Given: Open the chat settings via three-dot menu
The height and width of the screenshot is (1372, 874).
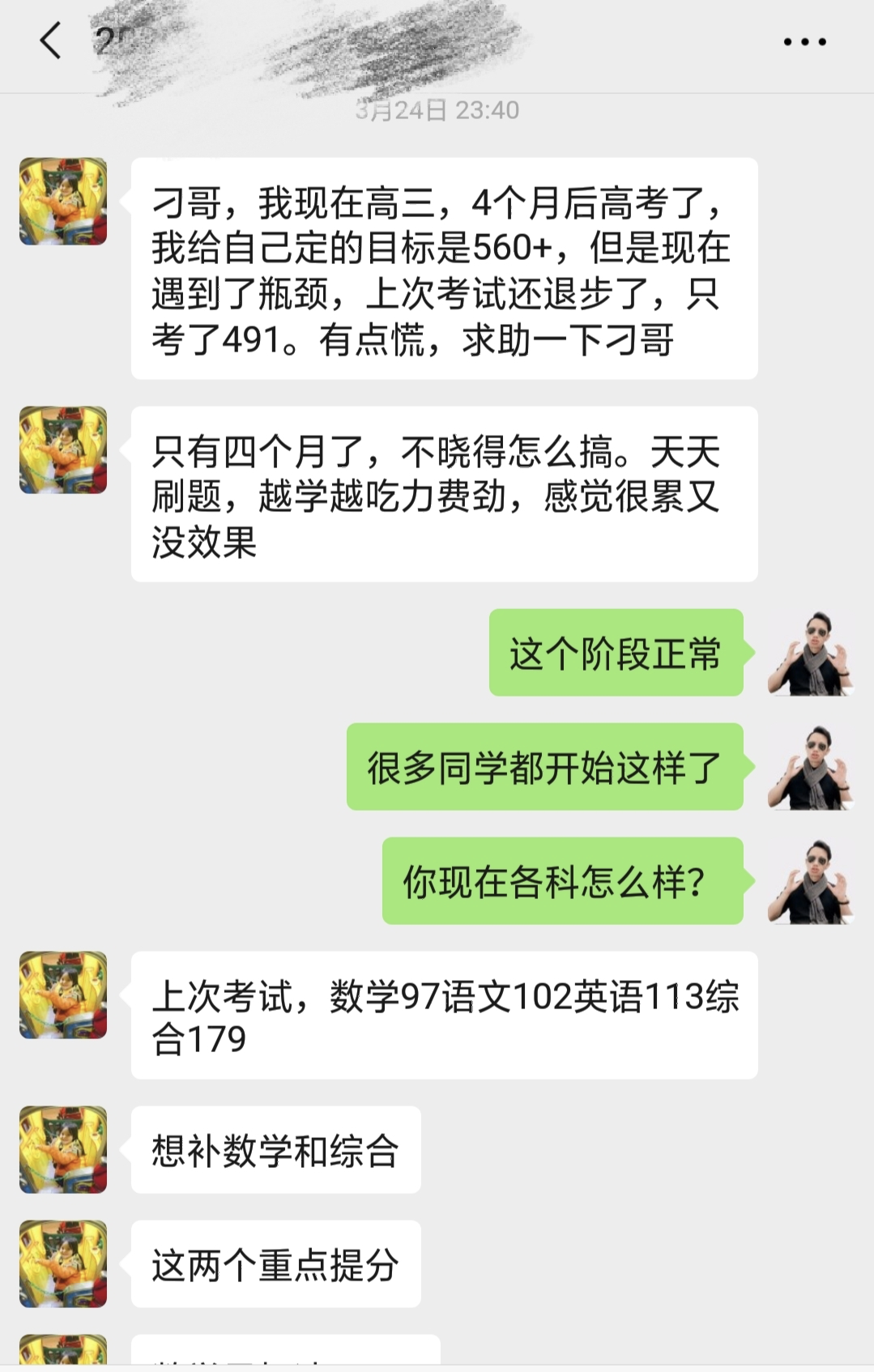Looking at the screenshot, I should [804, 38].
